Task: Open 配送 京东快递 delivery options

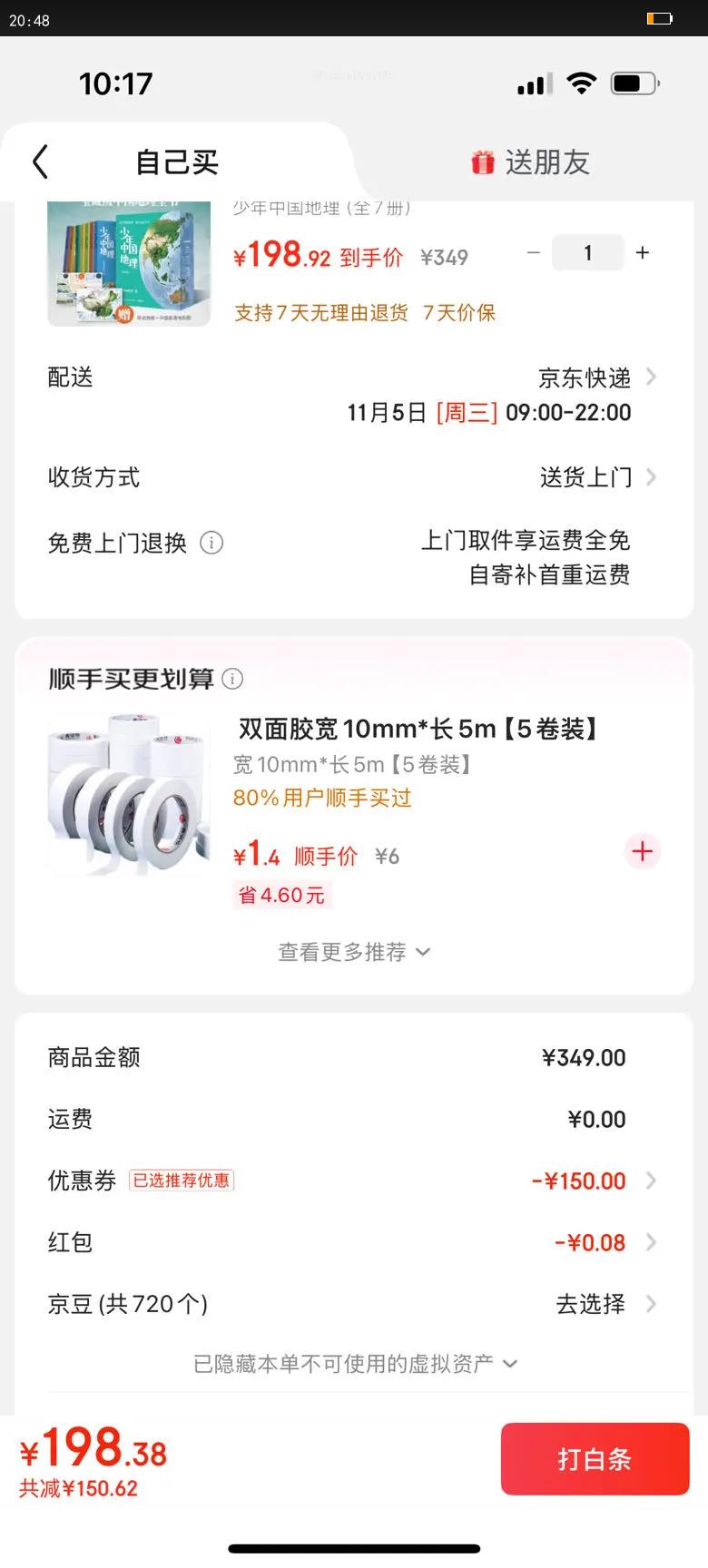Action: coord(595,377)
